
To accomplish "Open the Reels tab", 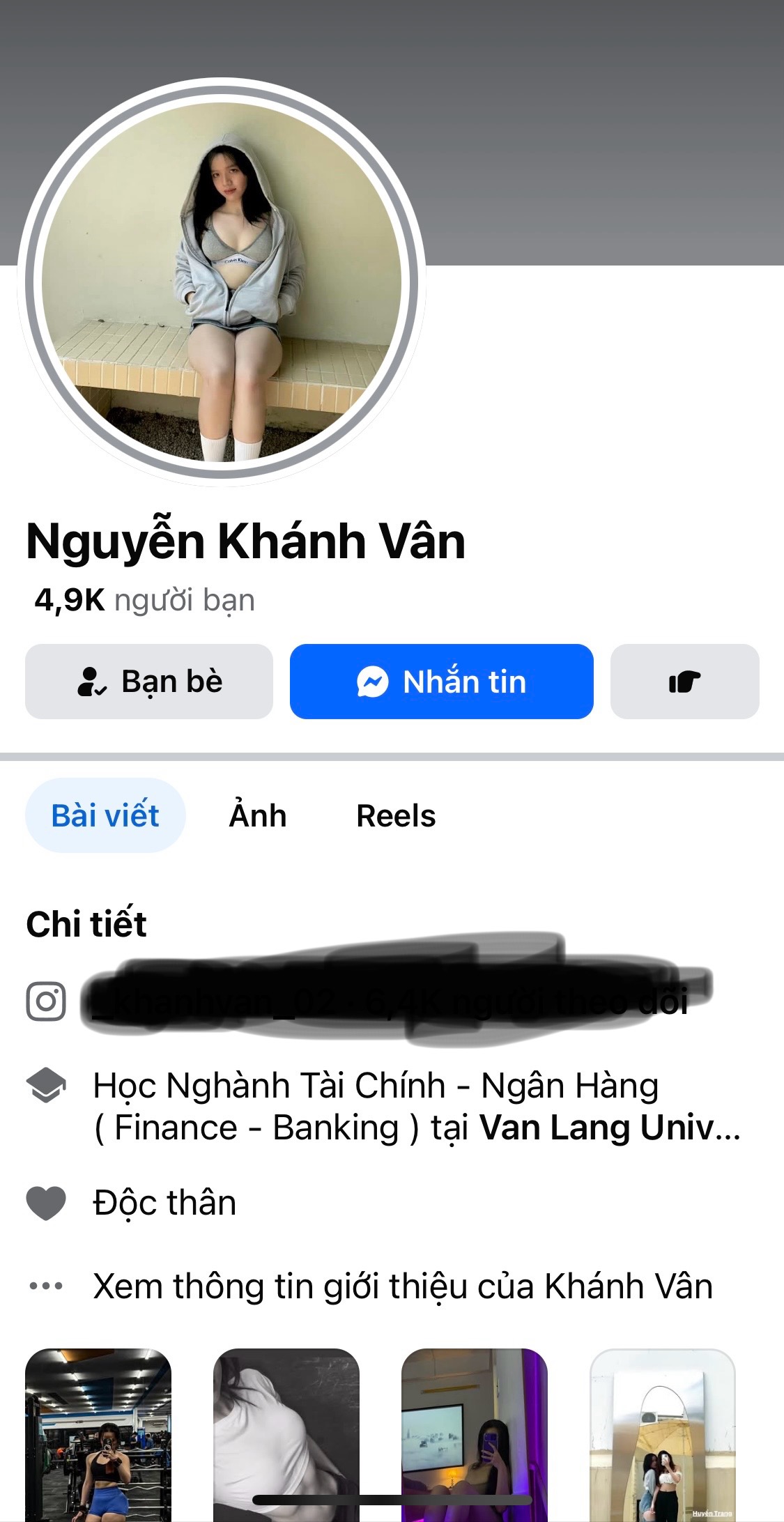I will [396, 815].
